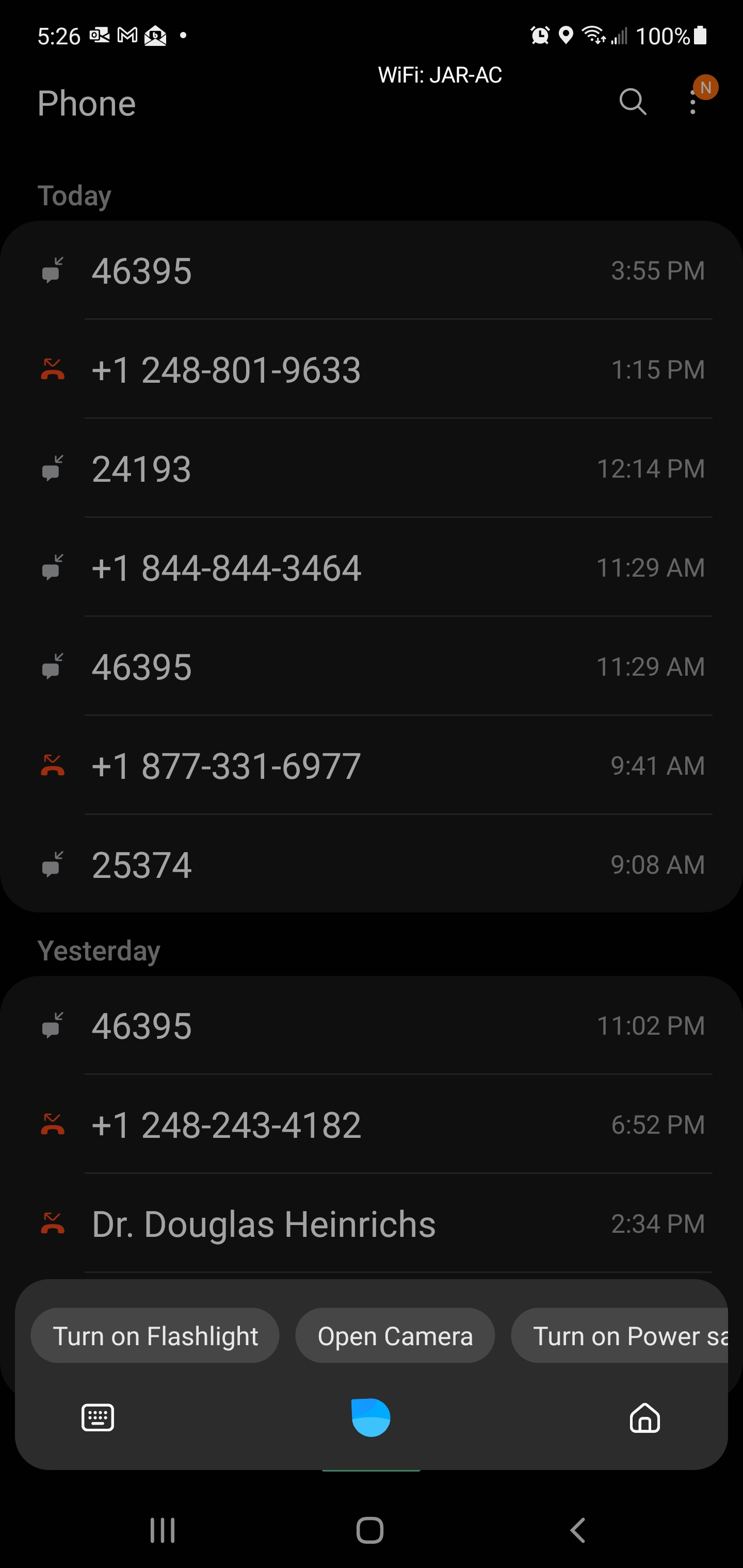This screenshot has width=743, height=1568.
Task: Open missed call from +1 248-801-9633
Action: [x=372, y=370]
